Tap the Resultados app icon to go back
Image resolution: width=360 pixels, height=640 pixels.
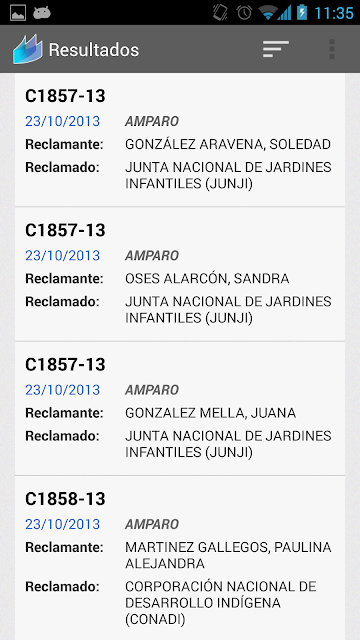click(x=28, y=49)
